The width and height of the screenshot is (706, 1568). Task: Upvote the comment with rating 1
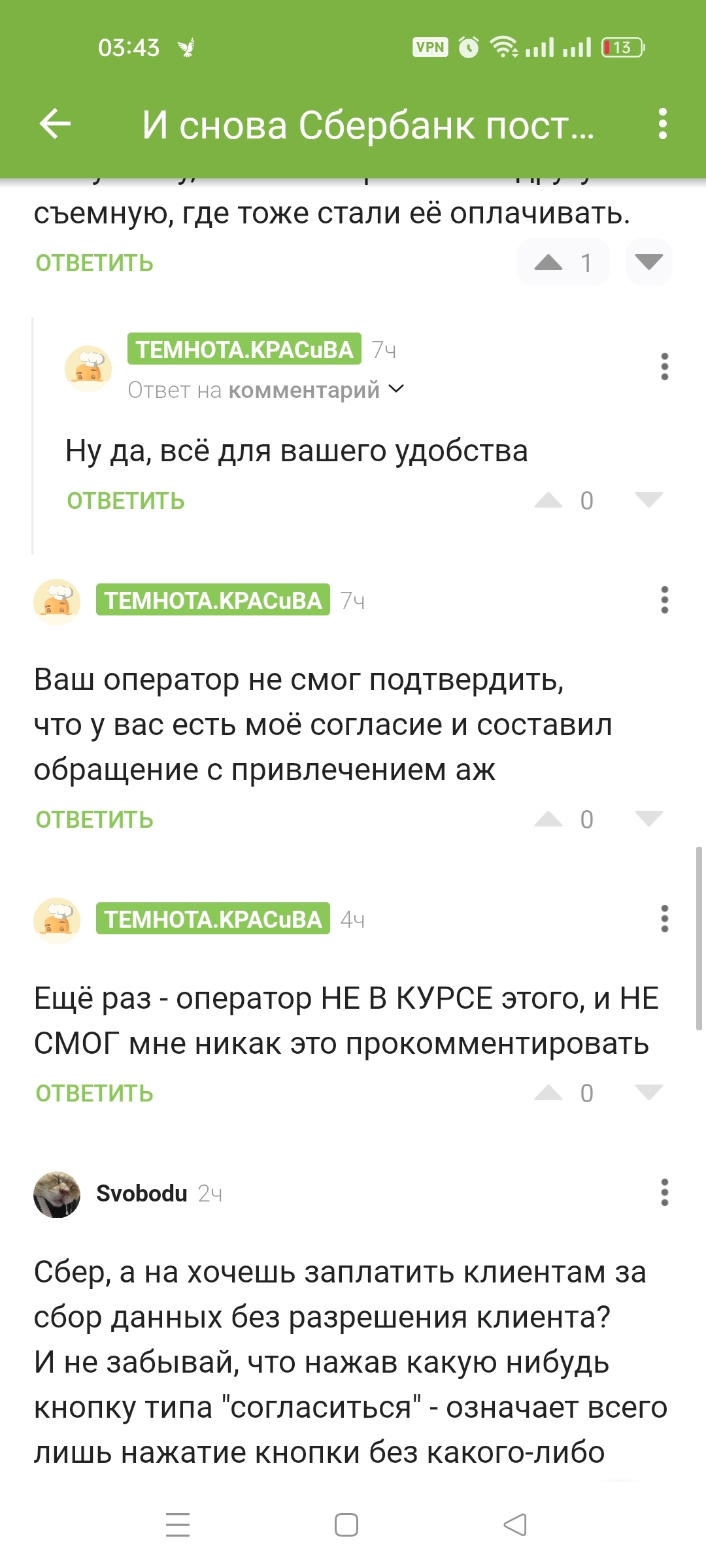548,263
